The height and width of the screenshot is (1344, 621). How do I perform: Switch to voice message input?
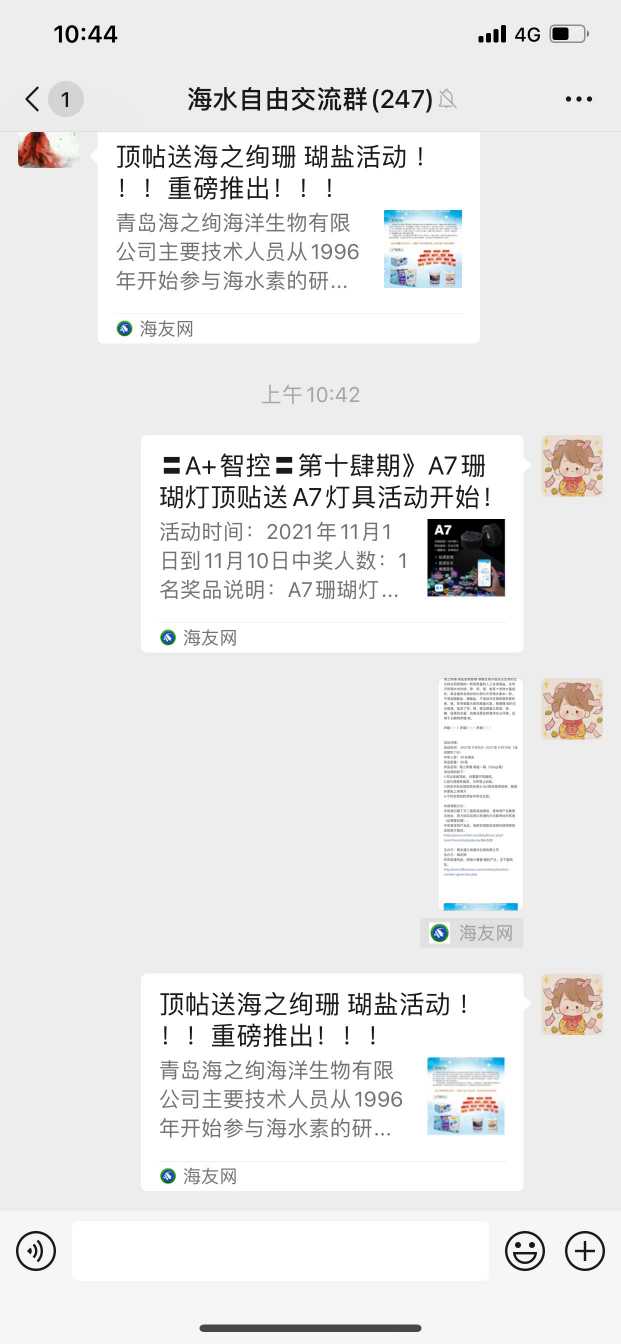[36, 1251]
